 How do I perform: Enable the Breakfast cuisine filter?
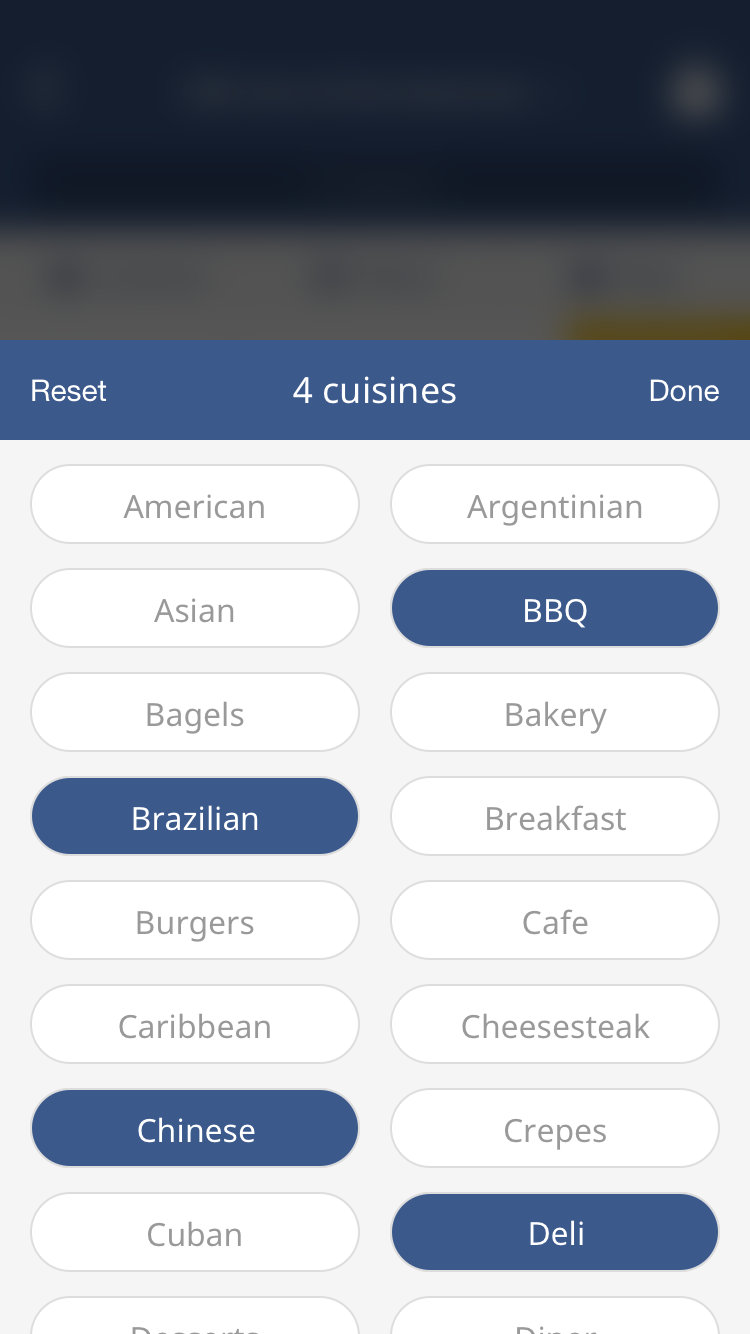pyautogui.click(x=555, y=817)
